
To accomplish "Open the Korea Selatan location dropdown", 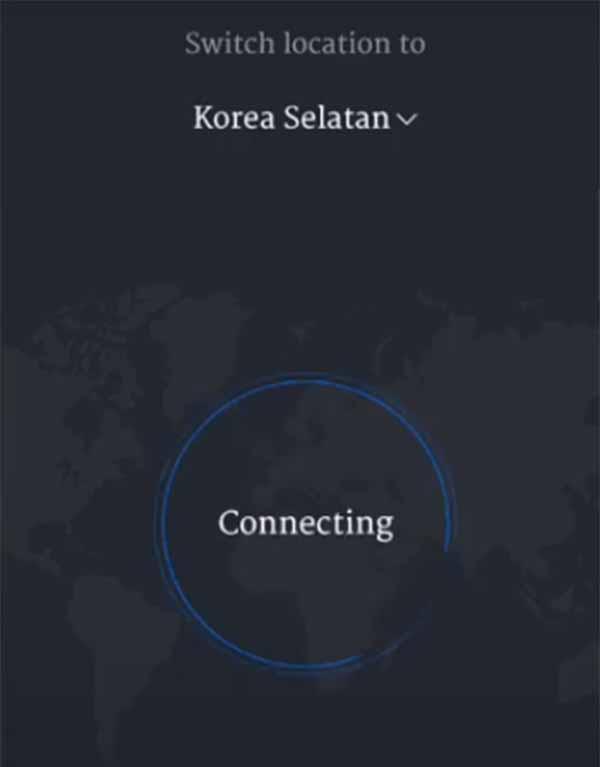I will point(304,119).
